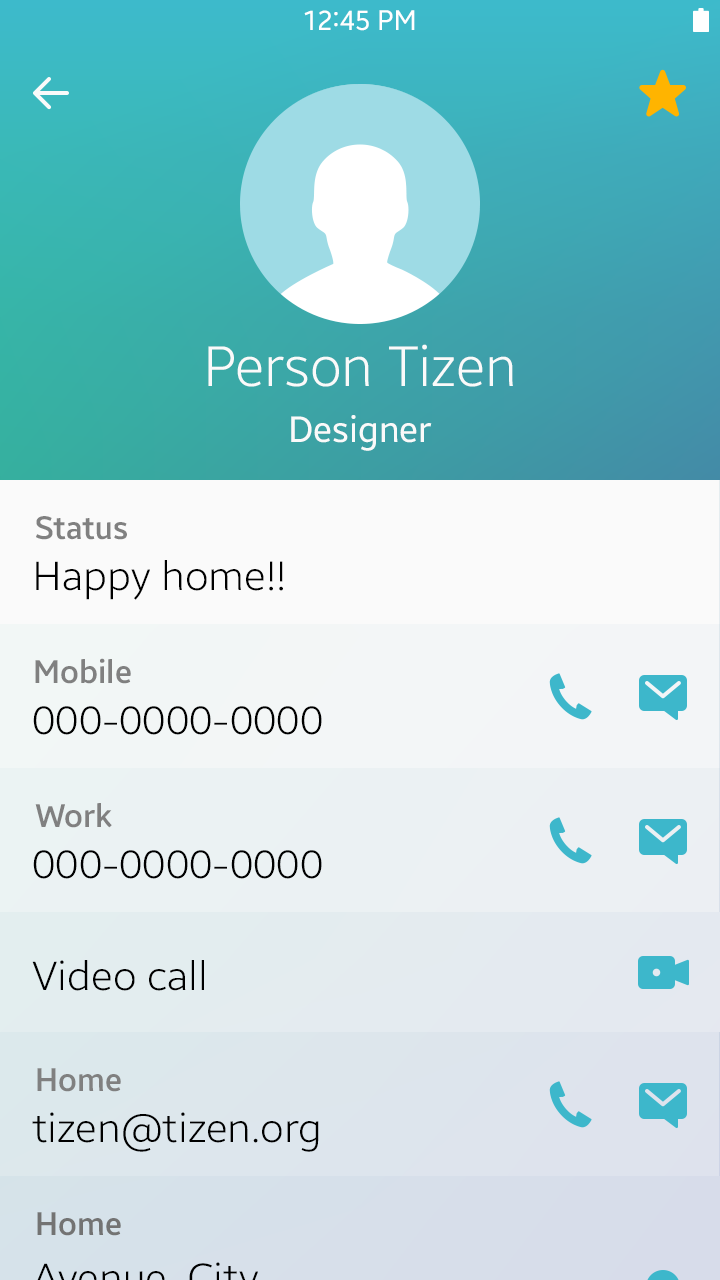Send a message to the Mobile number
The image size is (720, 1280).
click(663, 696)
